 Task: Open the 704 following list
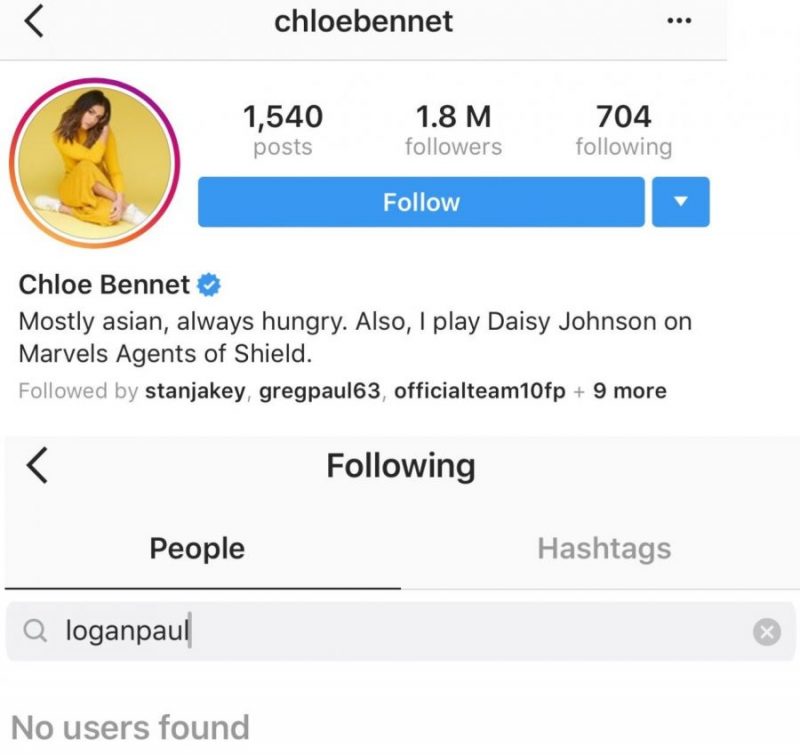point(623,130)
